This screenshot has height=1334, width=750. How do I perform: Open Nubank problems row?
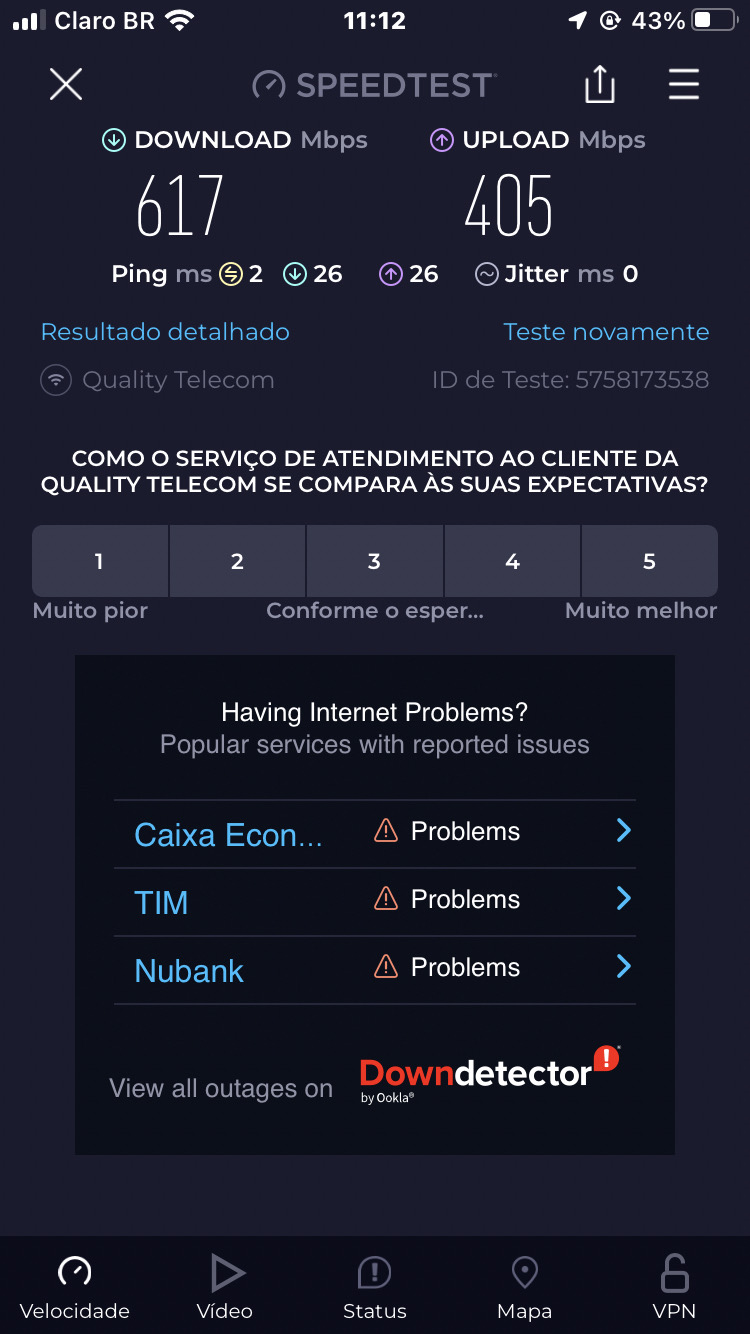tap(375, 968)
